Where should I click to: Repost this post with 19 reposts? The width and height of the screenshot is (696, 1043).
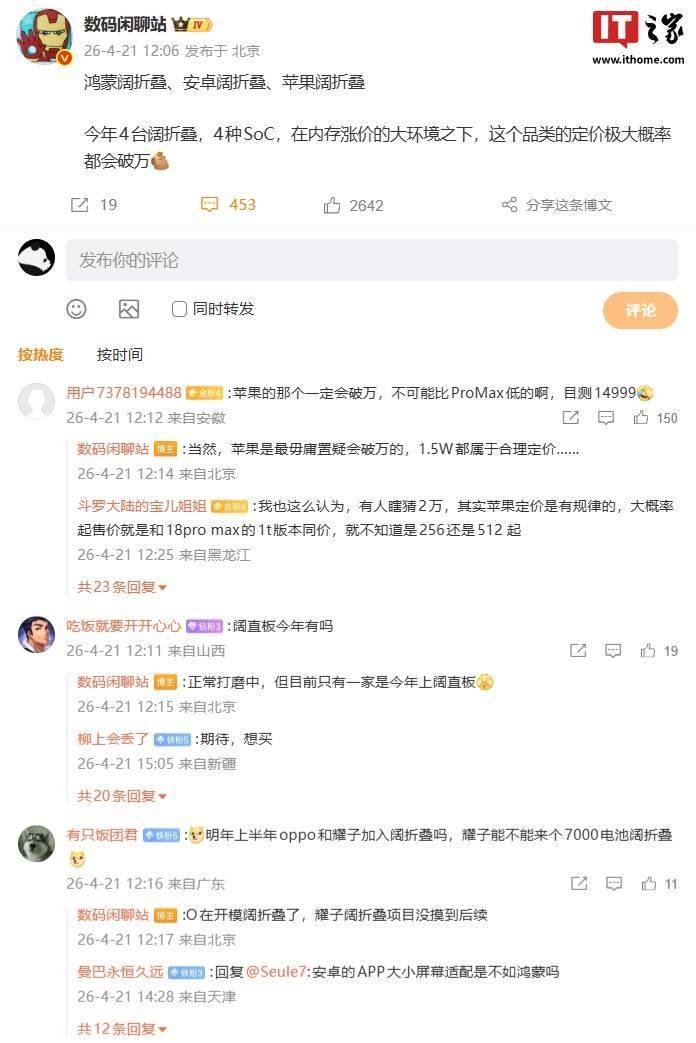click(x=80, y=205)
